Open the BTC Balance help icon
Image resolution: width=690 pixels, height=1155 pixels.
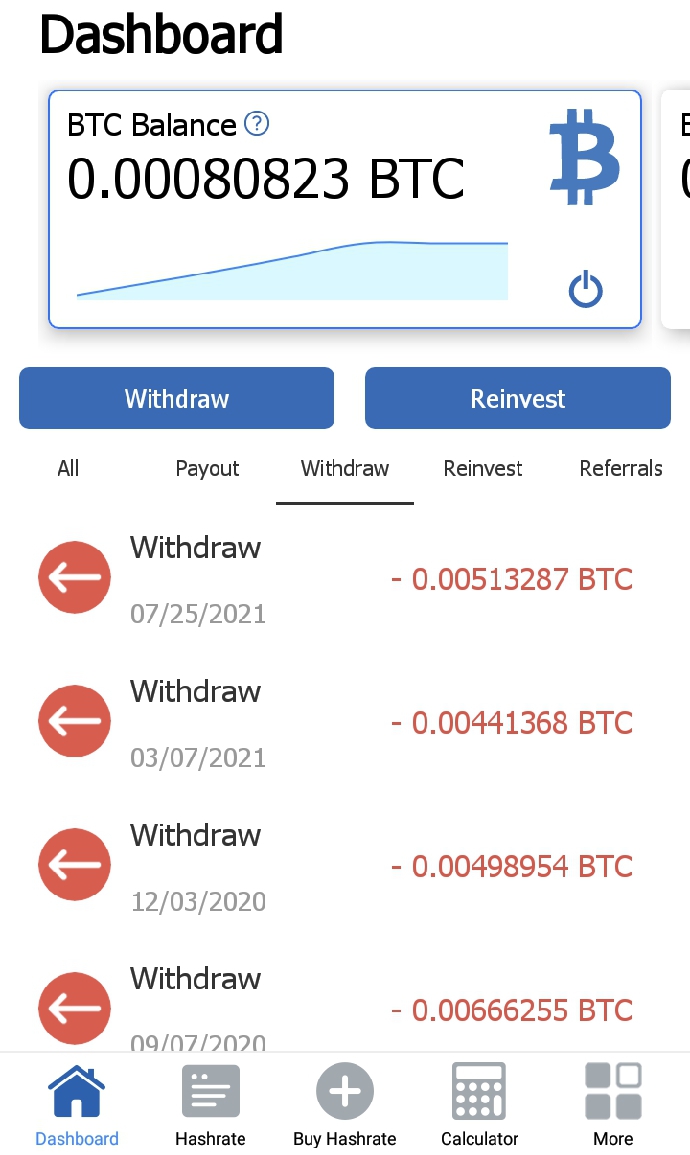click(257, 124)
